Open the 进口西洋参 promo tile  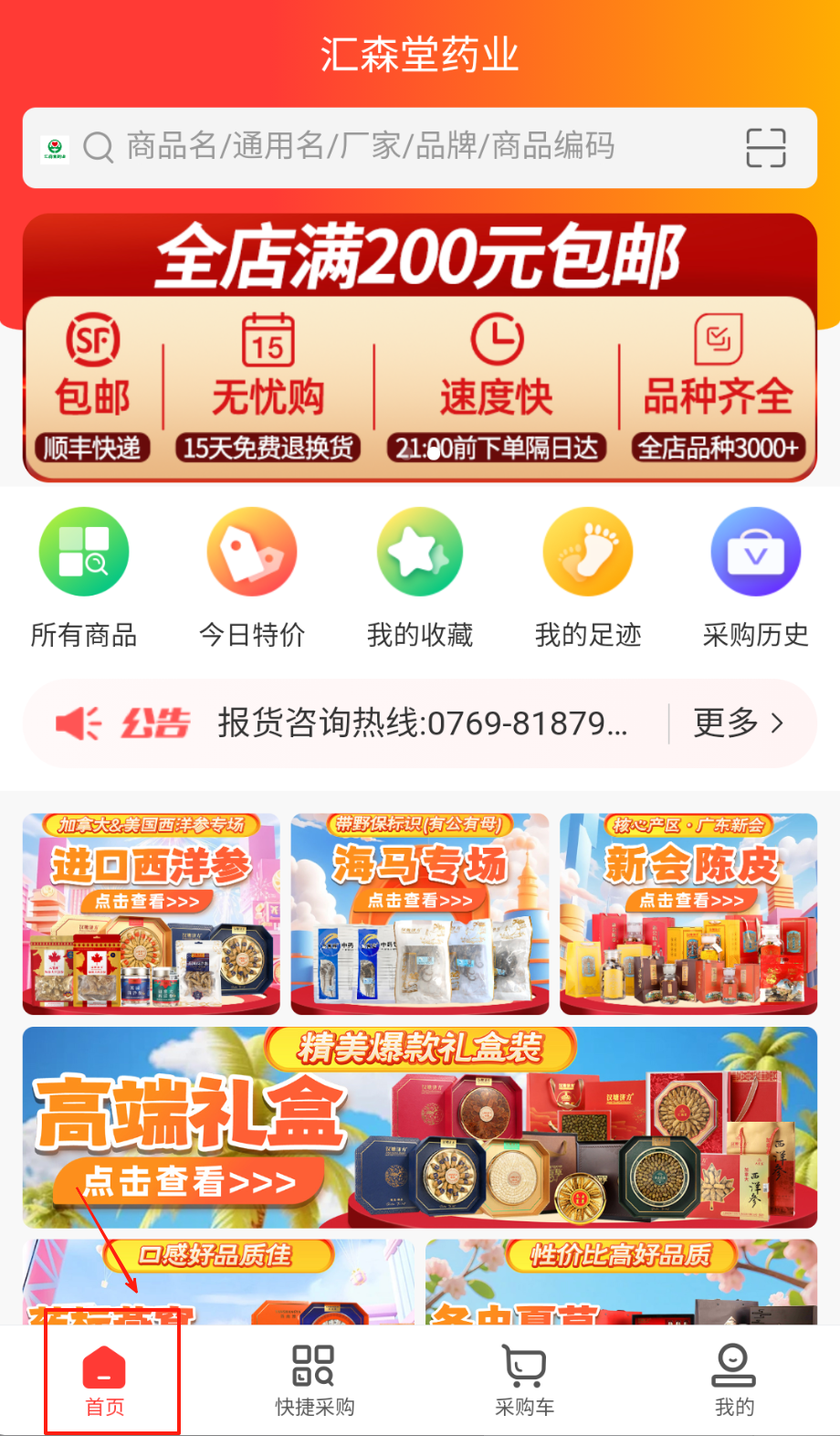tap(152, 913)
